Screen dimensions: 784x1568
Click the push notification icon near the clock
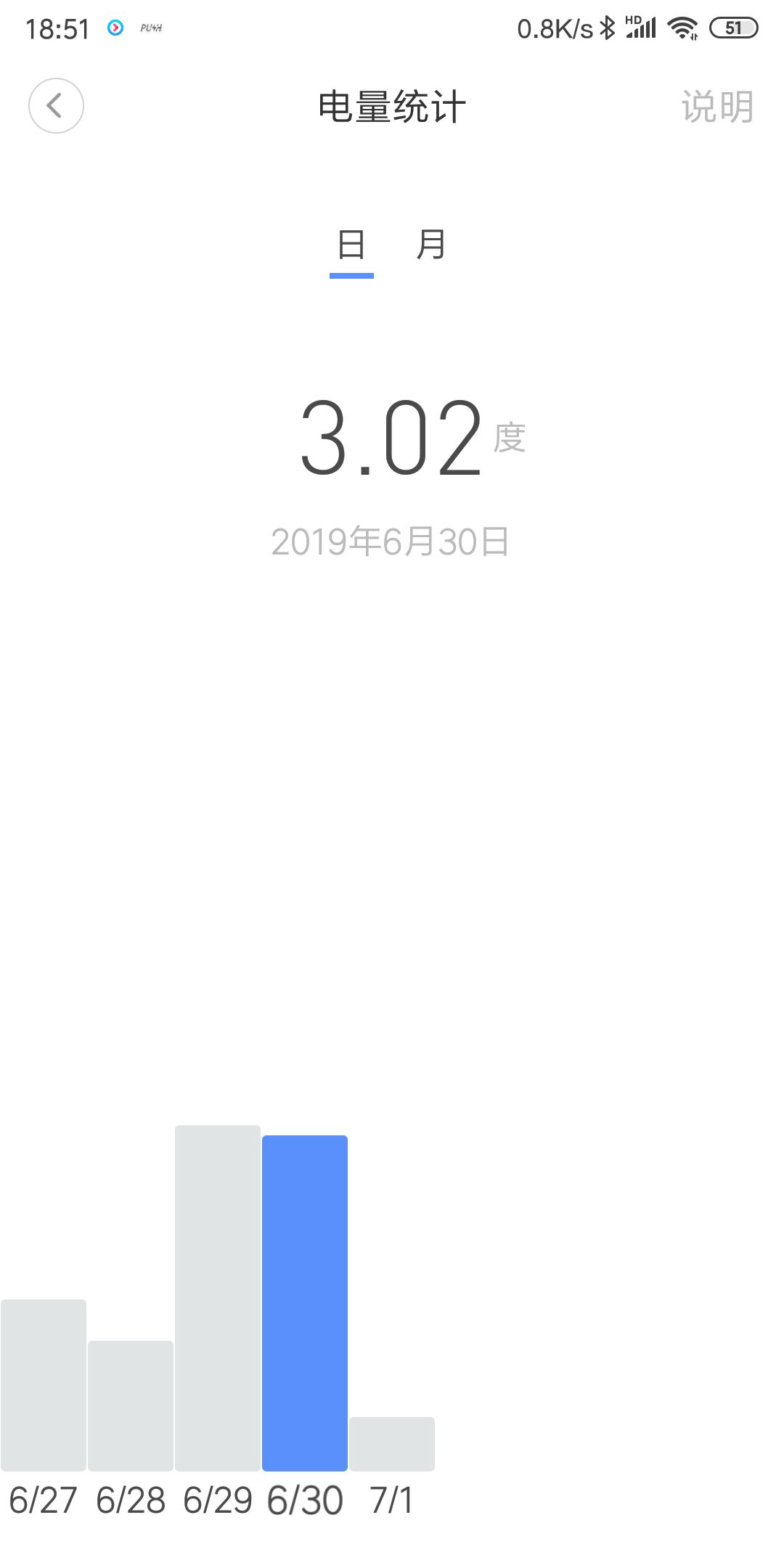click(115, 29)
